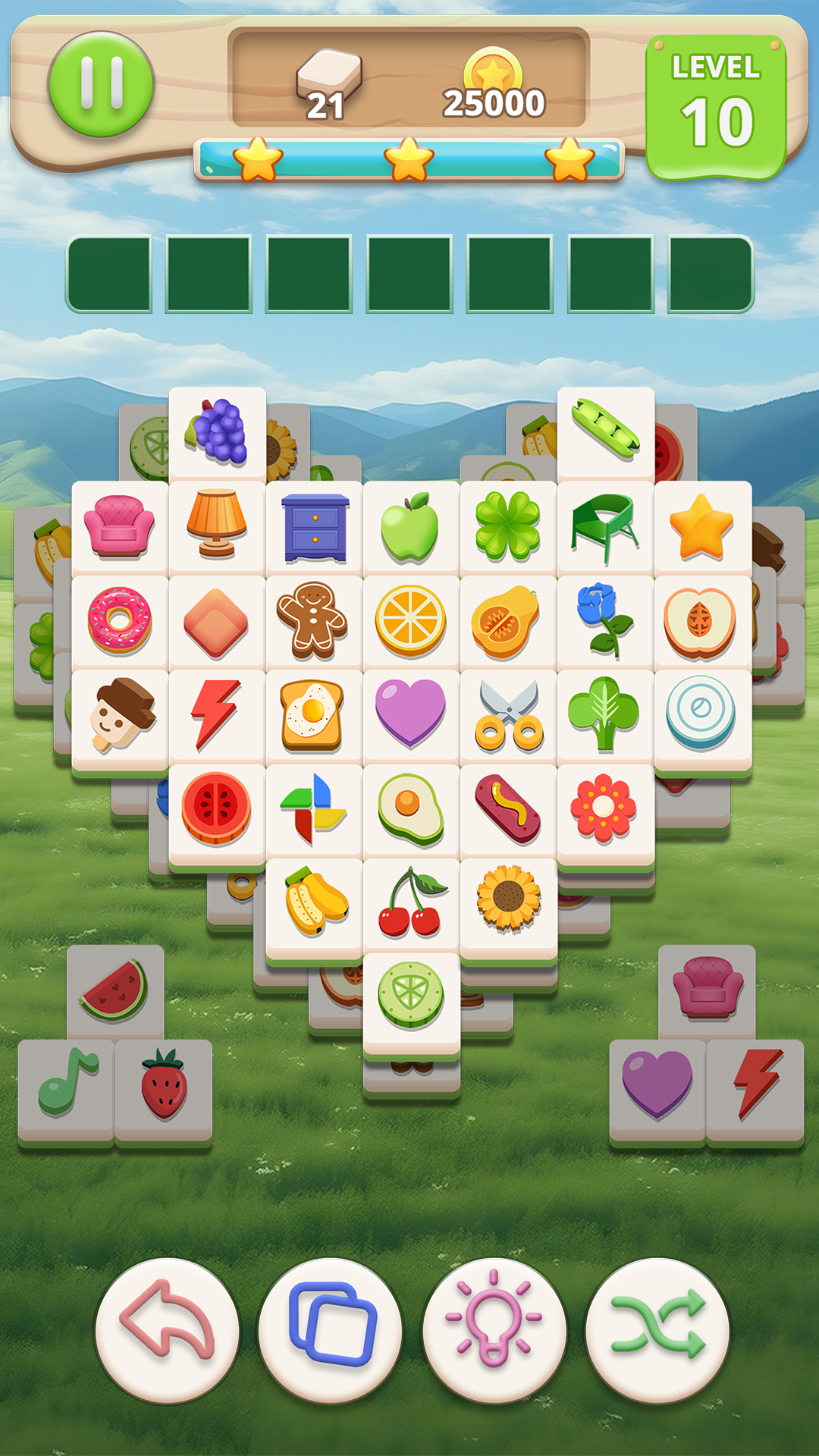The image size is (819, 1456).
Task: Use the hint lightbulb
Action: (494, 1329)
